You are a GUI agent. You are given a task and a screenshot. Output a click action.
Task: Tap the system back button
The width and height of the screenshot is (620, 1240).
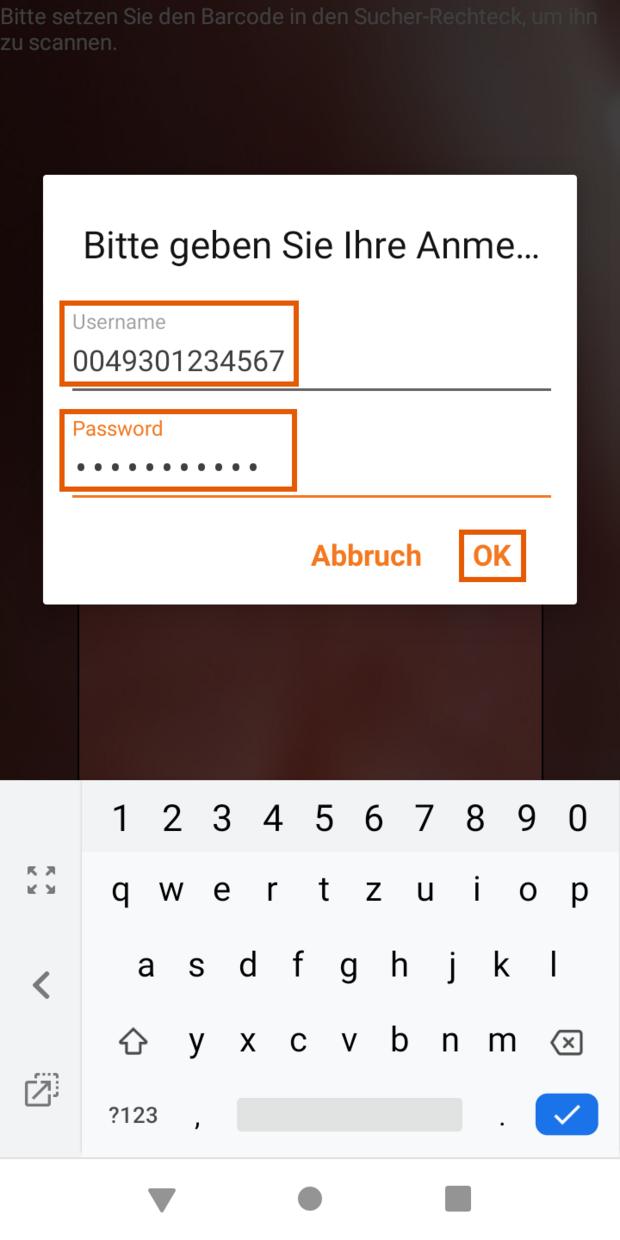tap(162, 1199)
